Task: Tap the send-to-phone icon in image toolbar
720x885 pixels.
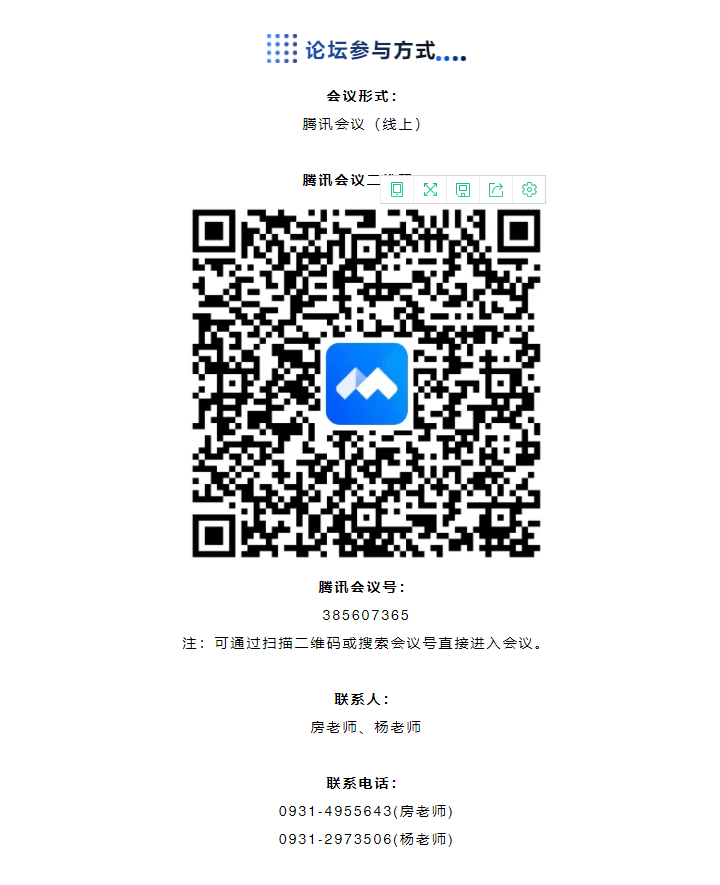Action: click(x=397, y=190)
